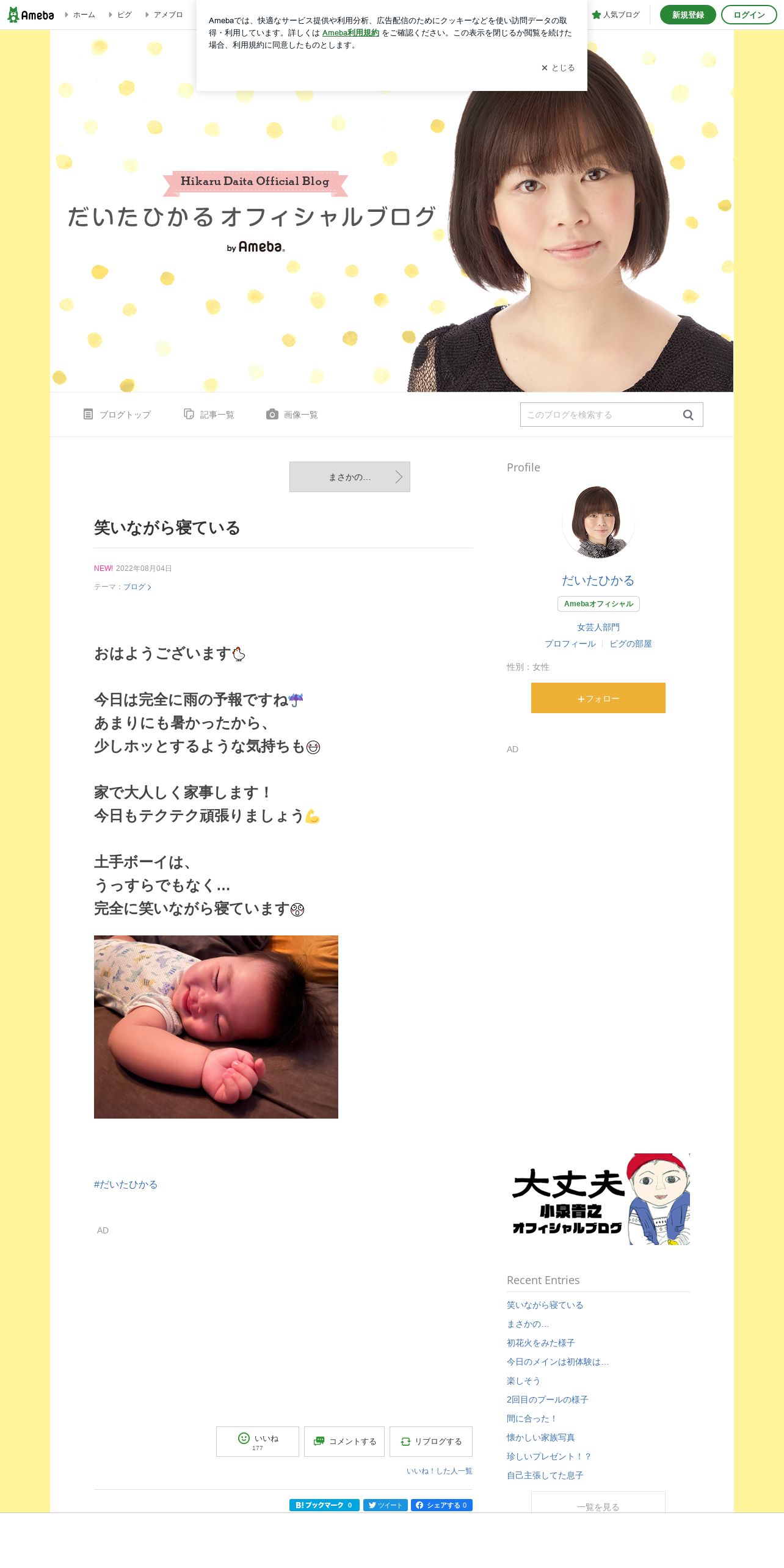The width and height of the screenshot is (784, 1568).
Task: Open the 記事一覧 article list
Action: point(209,415)
